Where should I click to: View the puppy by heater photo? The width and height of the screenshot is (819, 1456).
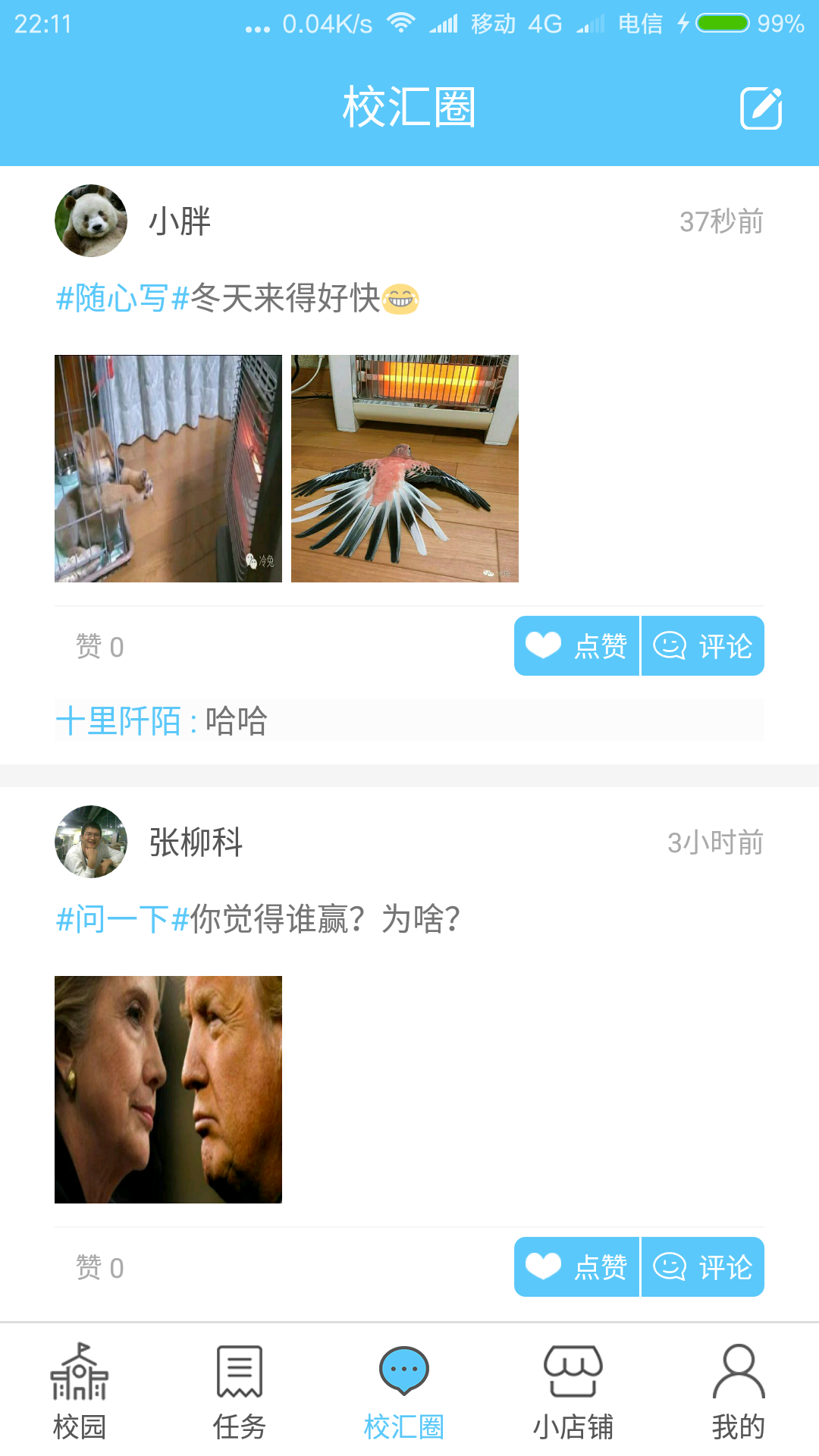pos(168,469)
